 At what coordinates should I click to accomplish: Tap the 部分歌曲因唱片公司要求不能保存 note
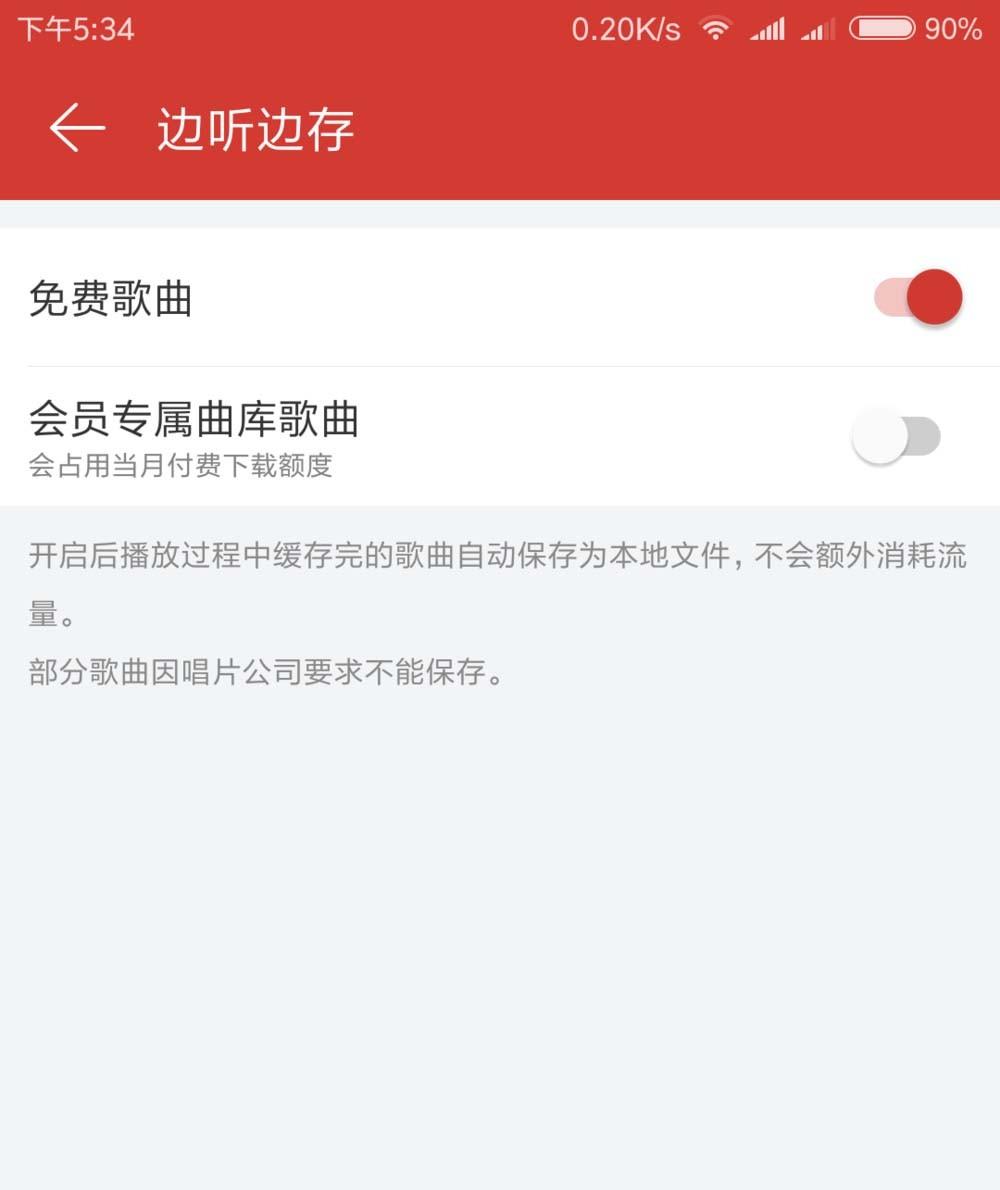click(x=265, y=674)
